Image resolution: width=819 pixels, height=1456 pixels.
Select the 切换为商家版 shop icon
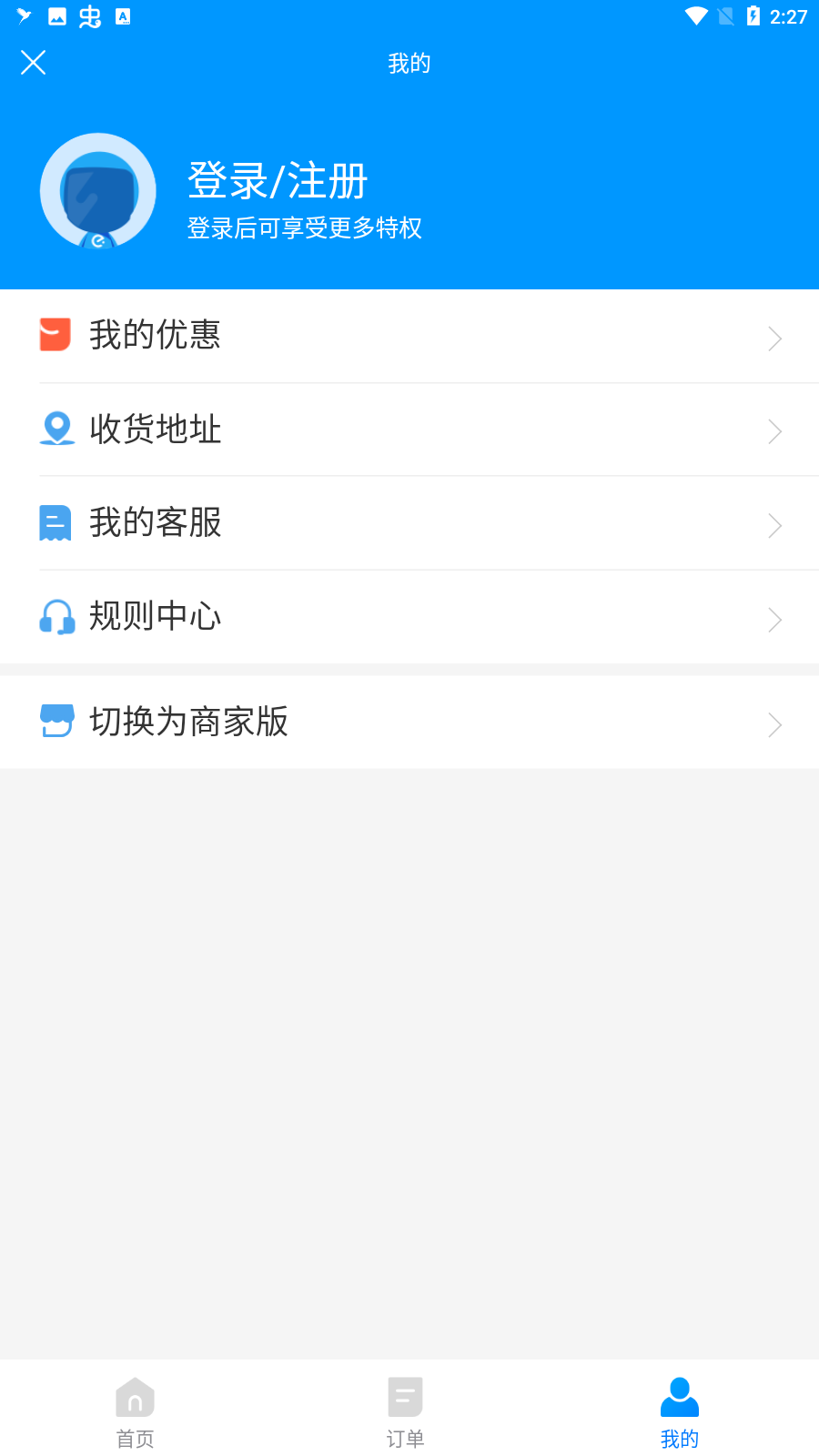point(56,722)
